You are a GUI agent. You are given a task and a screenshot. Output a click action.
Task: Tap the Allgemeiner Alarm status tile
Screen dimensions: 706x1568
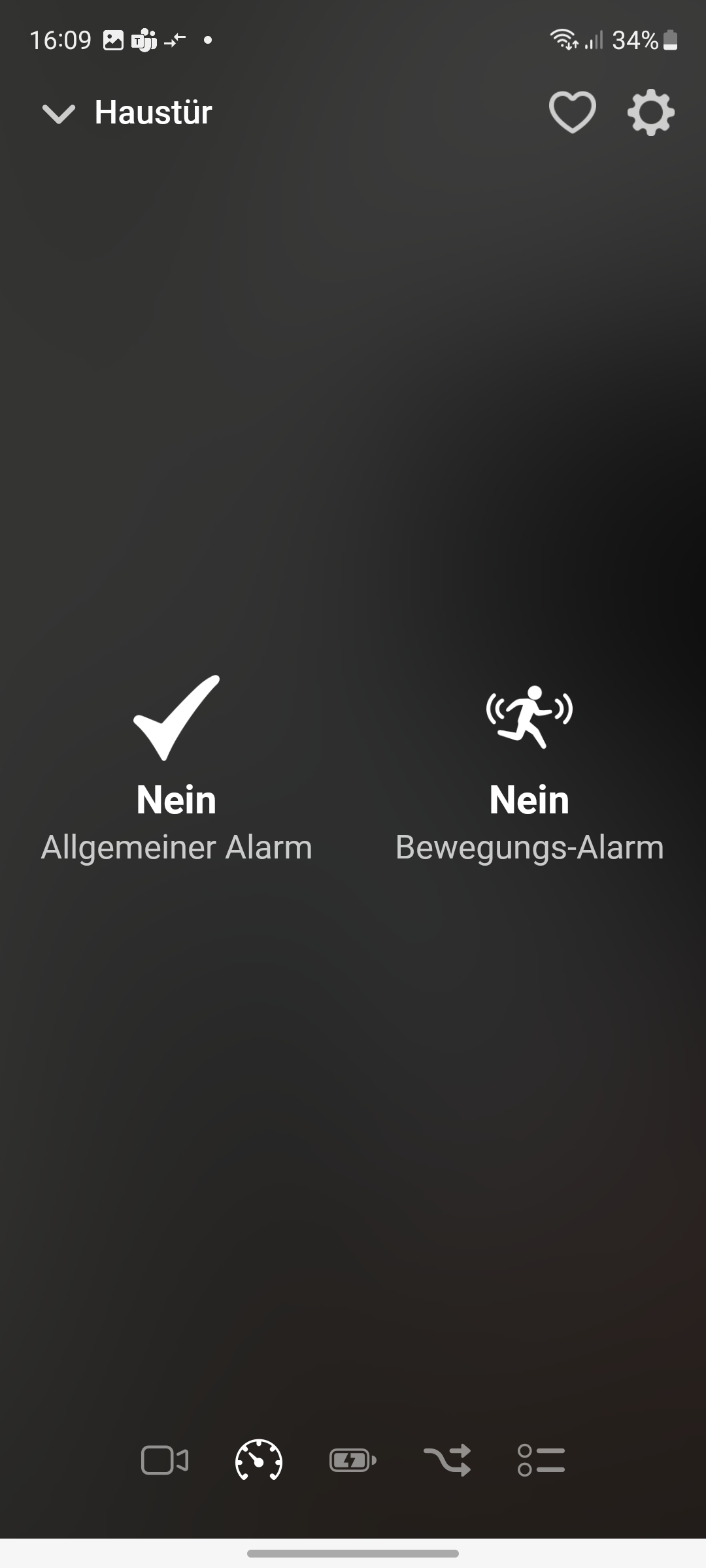pyautogui.click(x=176, y=771)
